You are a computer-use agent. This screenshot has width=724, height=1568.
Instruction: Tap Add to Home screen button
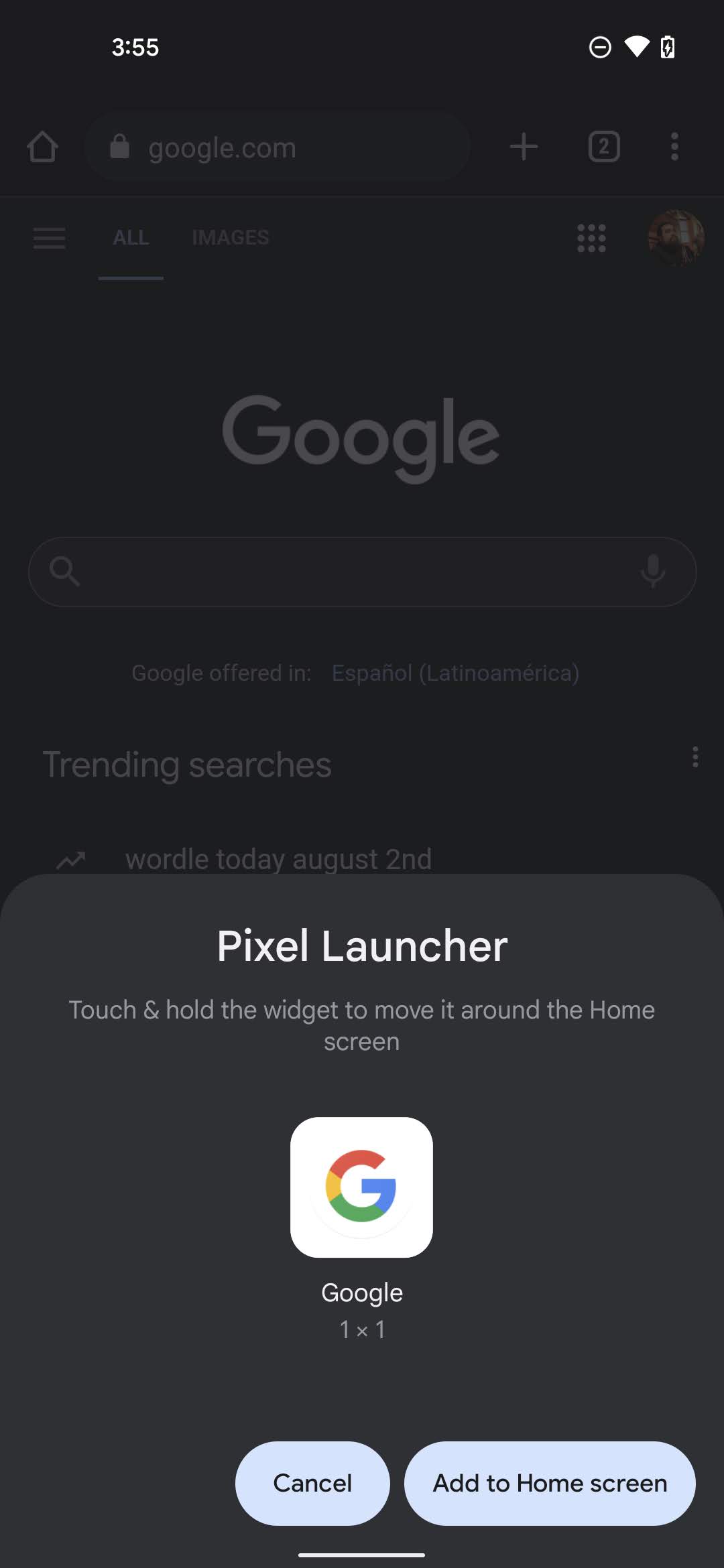[x=549, y=1483]
